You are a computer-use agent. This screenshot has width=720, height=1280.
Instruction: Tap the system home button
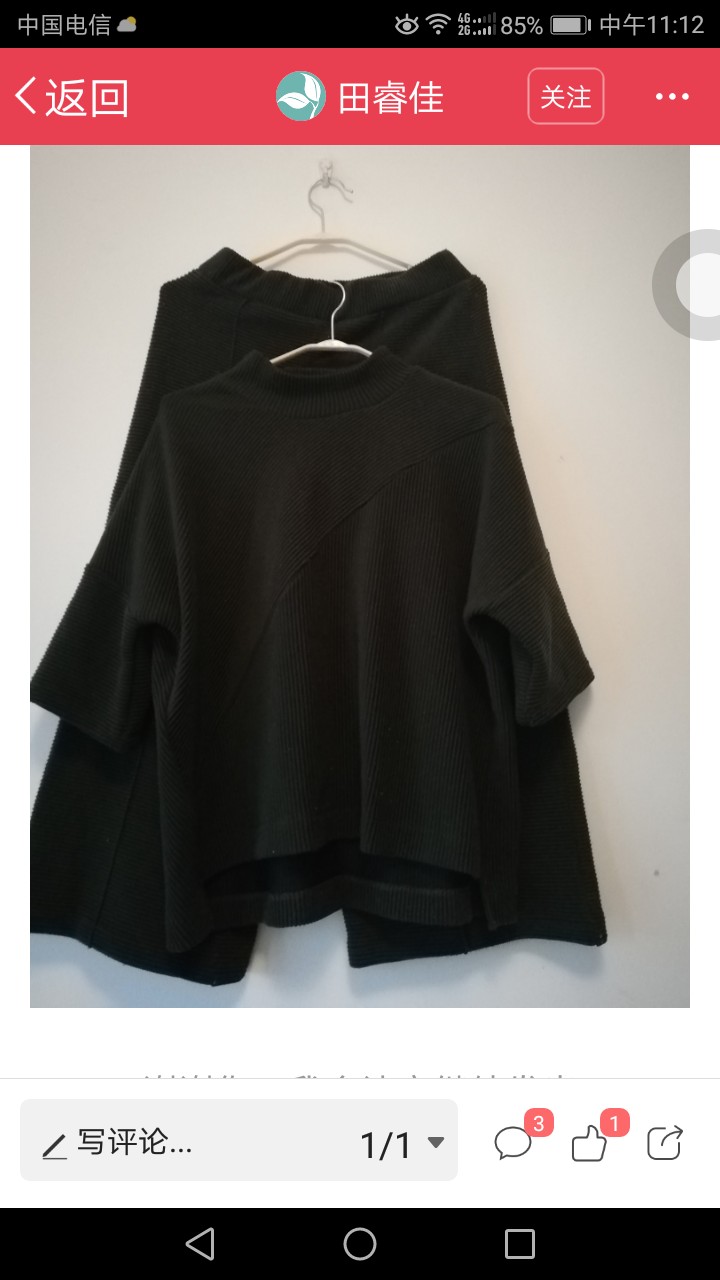tap(360, 1244)
